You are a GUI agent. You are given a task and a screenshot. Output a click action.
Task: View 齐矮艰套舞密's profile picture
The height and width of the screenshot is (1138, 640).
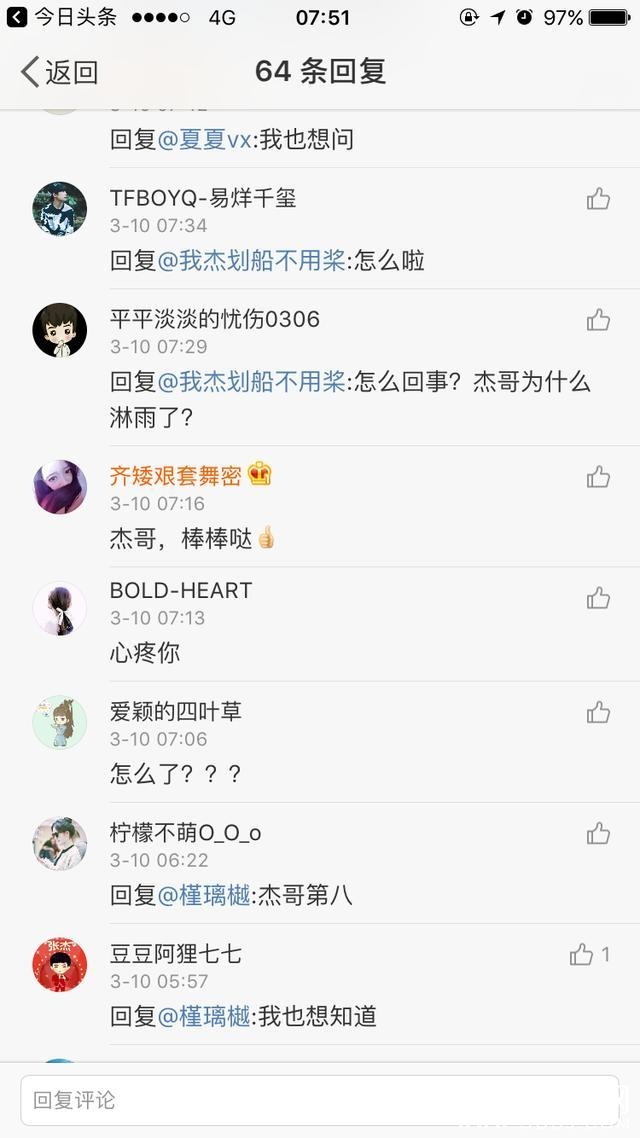click(x=60, y=487)
